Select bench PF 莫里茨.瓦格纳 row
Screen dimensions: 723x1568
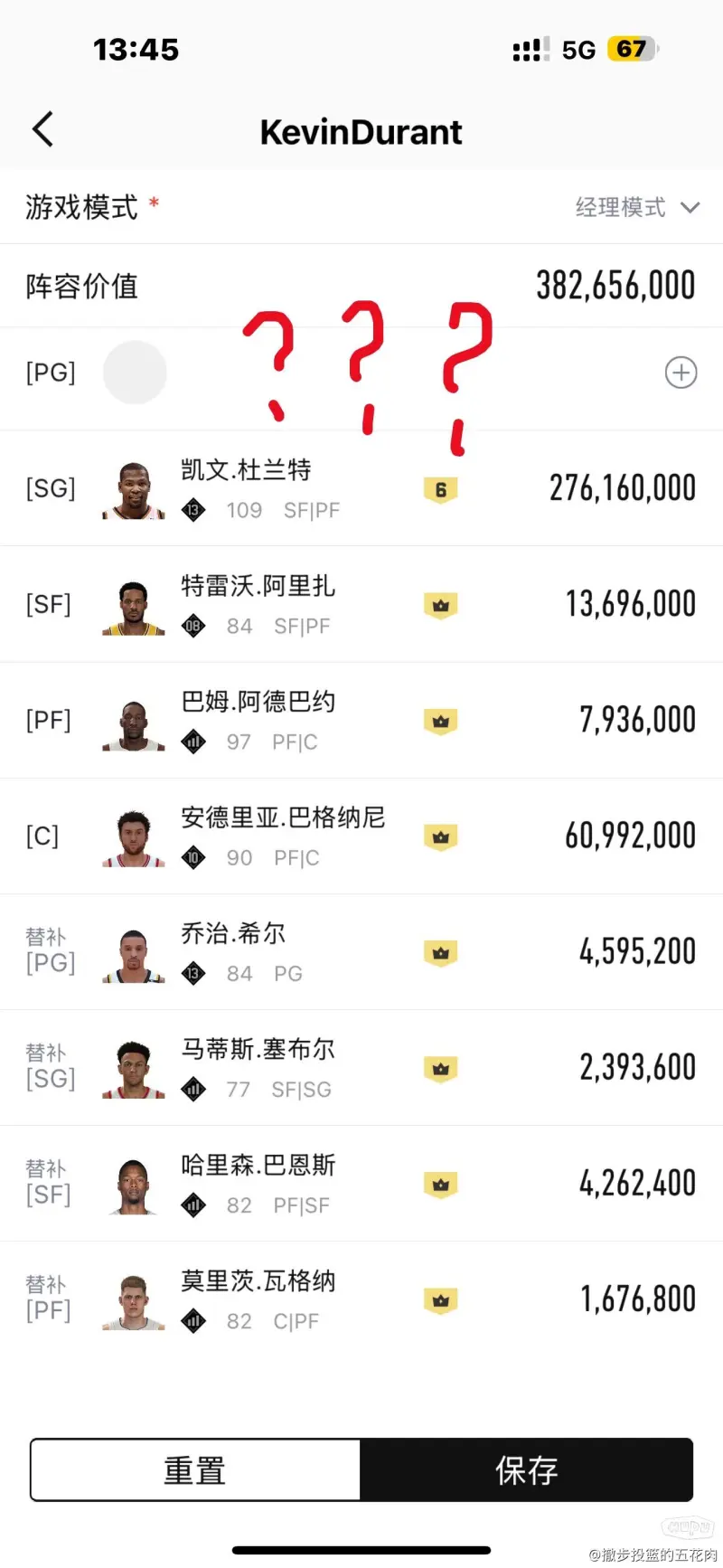point(361,1299)
